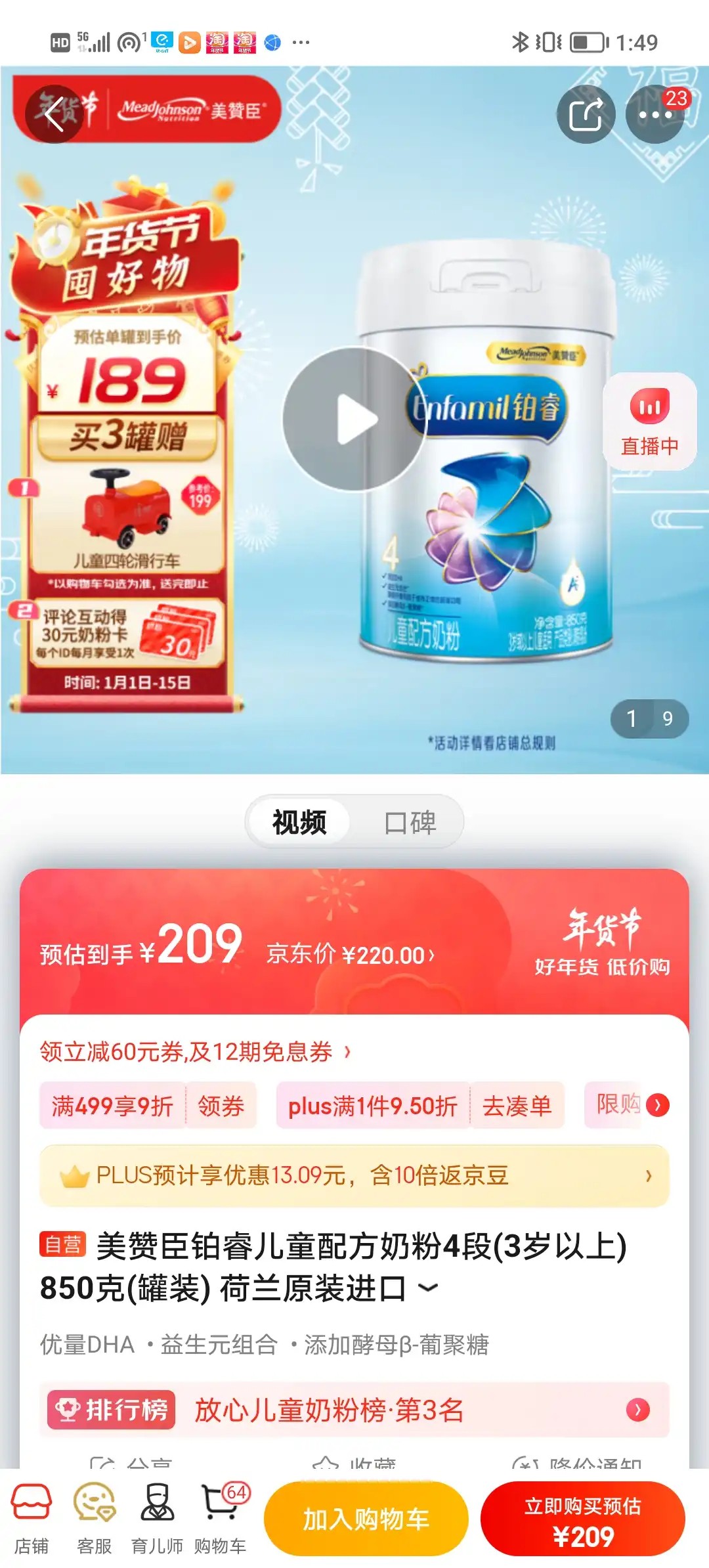The image size is (709, 1568).
Task: Open 育儿师 parenting advisor
Action: [158, 1518]
